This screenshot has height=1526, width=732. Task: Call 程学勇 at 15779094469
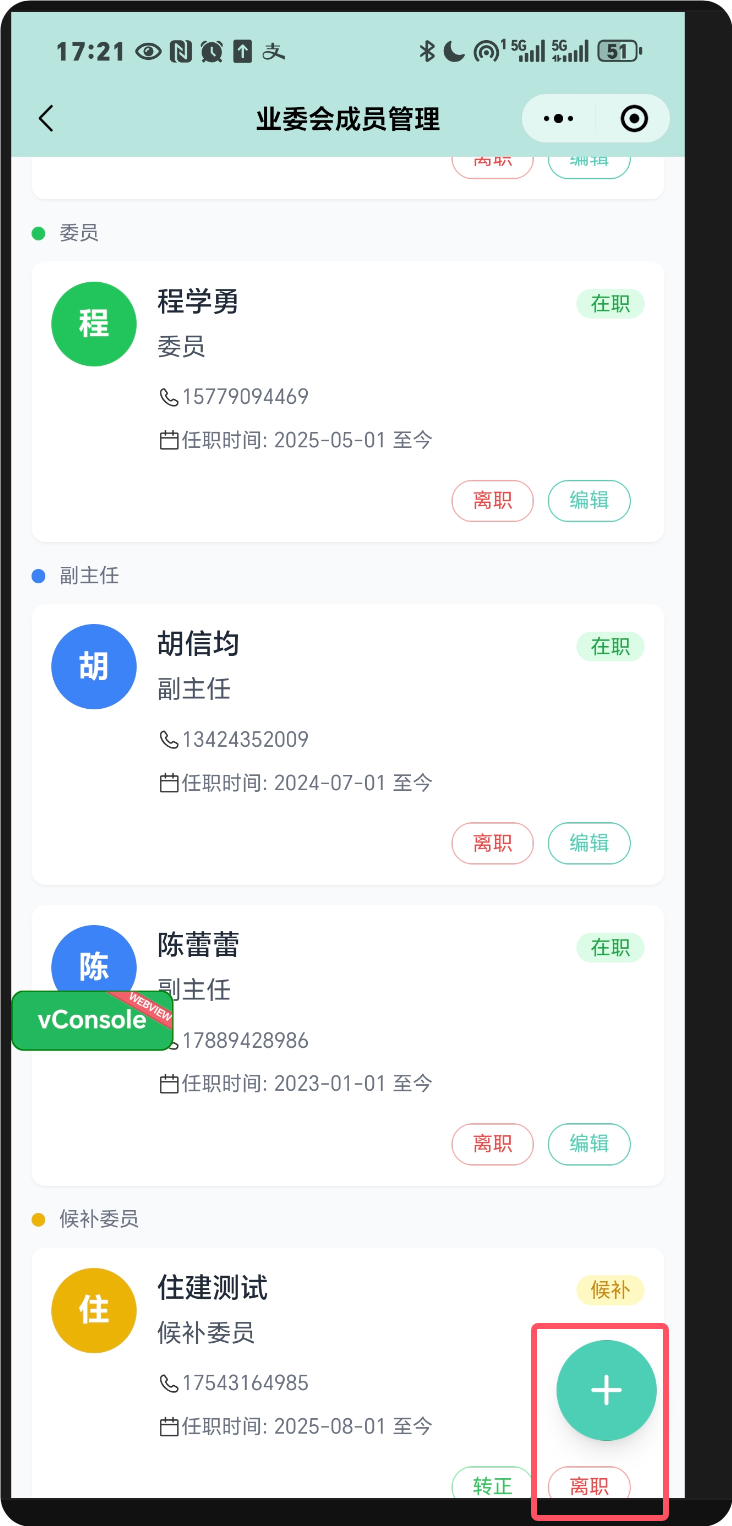coord(244,397)
